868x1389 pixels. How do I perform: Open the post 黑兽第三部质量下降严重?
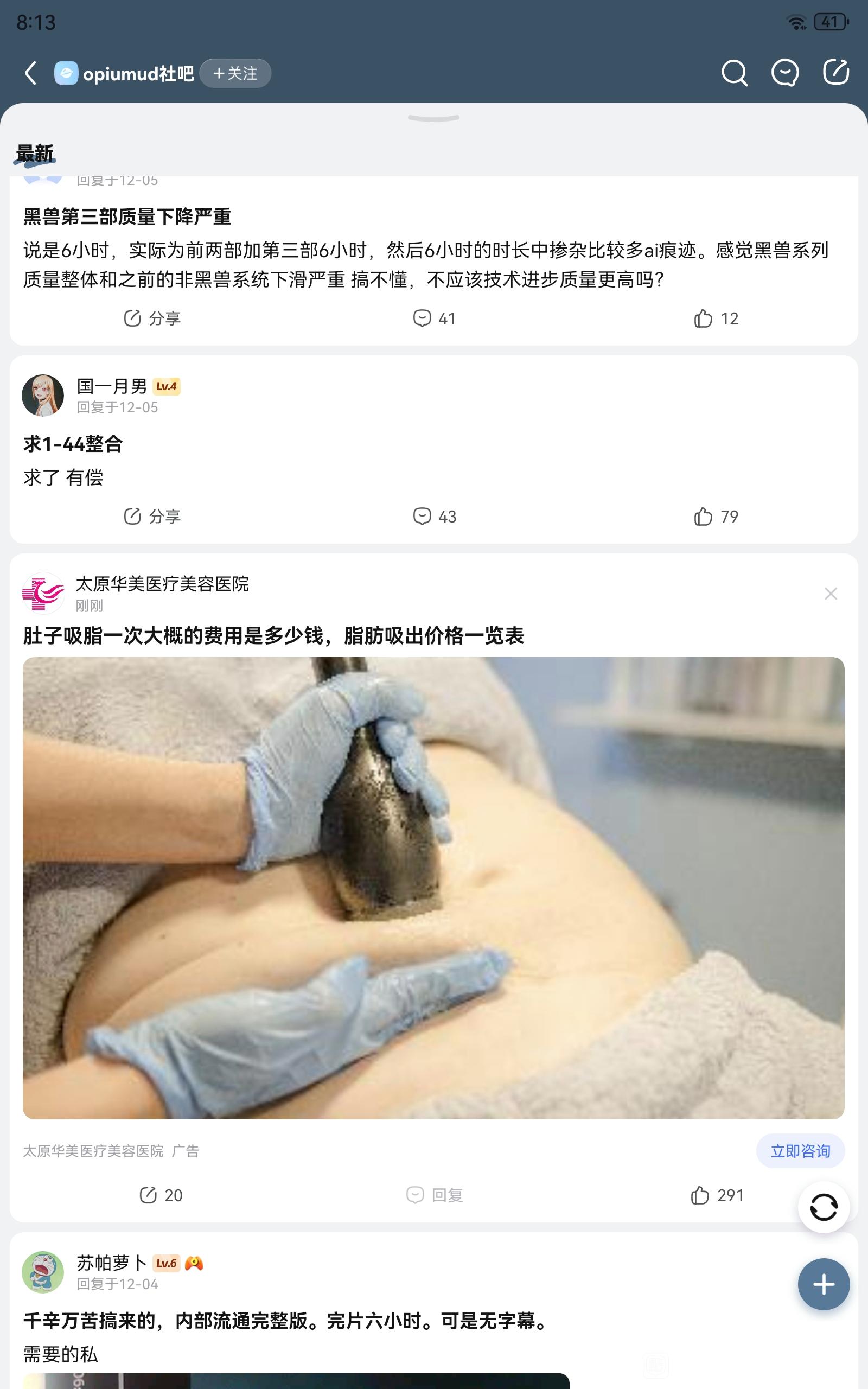pos(127,217)
